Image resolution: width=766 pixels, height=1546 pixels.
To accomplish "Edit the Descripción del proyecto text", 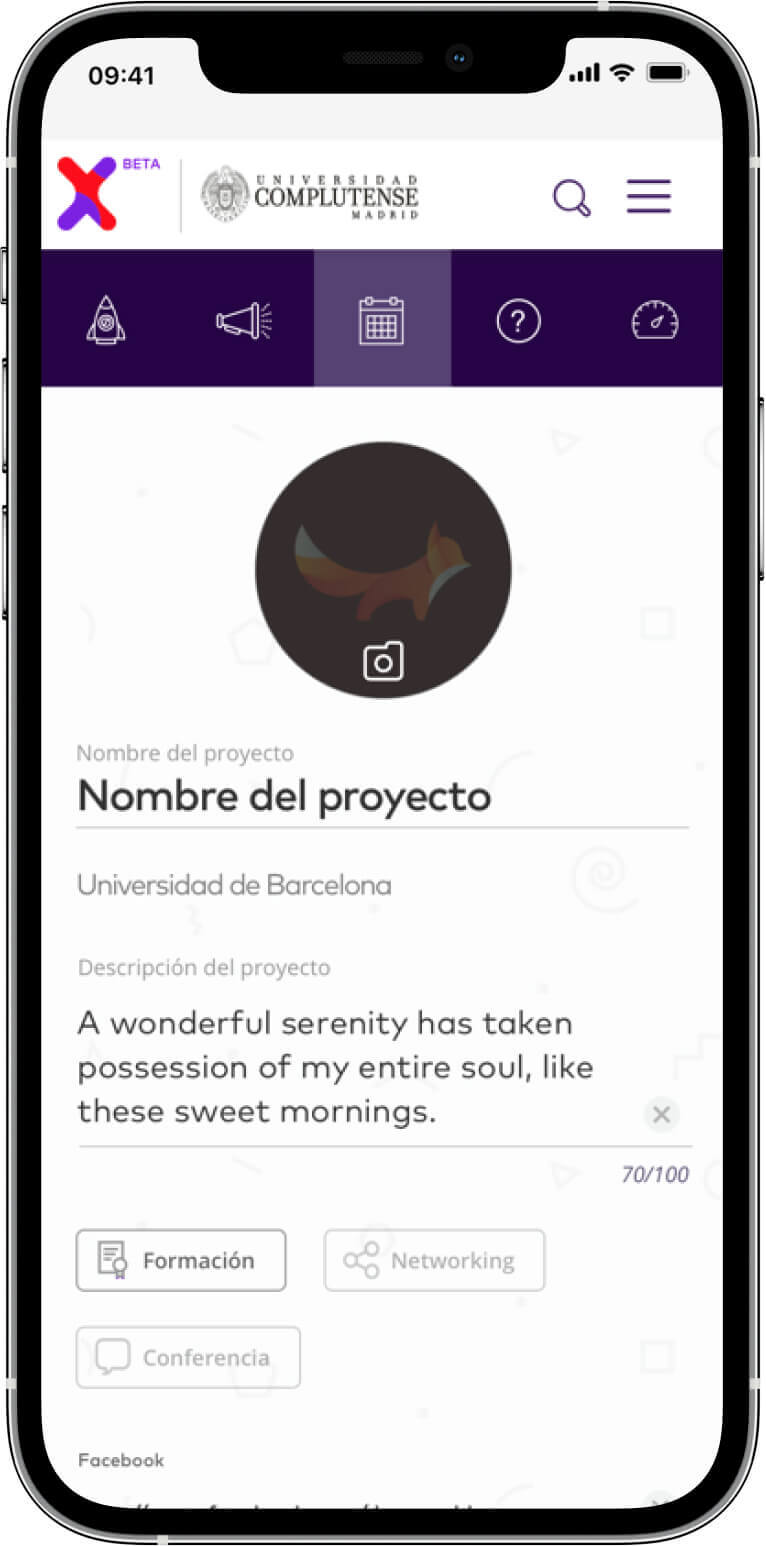I will tap(350, 1067).
